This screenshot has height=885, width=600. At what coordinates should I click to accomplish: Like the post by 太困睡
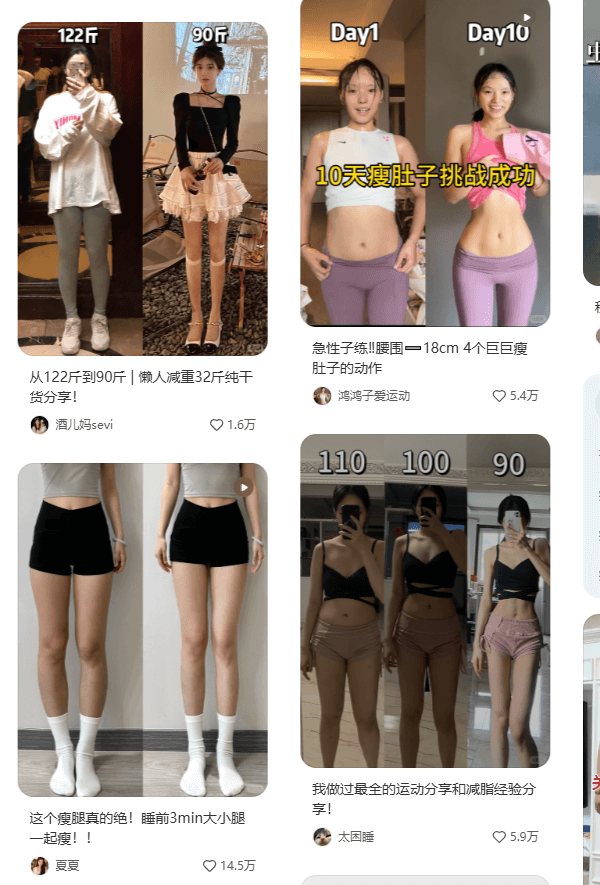tap(499, 837)
